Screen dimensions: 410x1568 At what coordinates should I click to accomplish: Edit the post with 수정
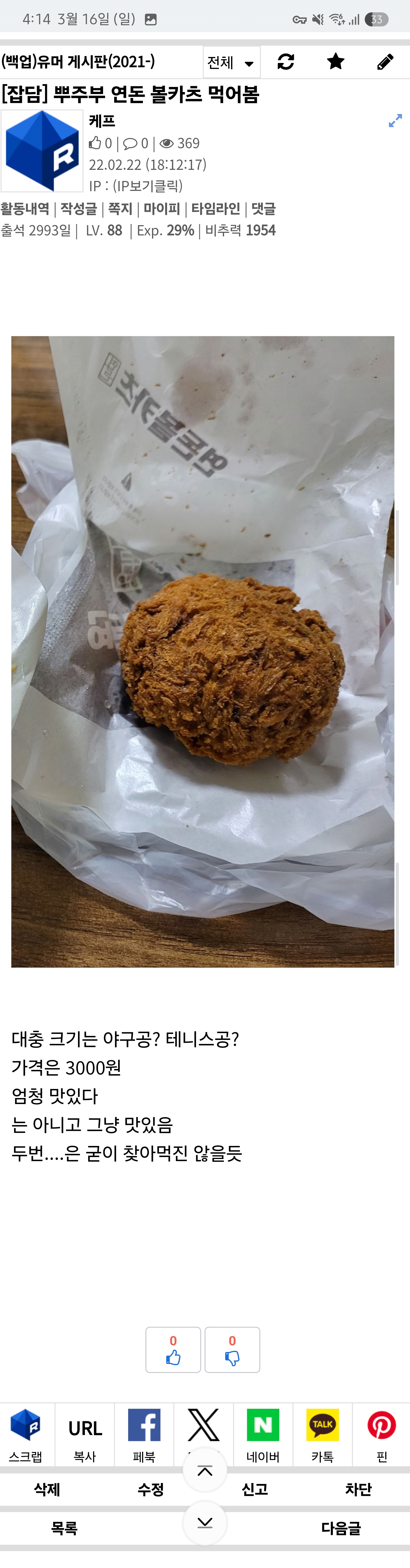point(150,1489)
